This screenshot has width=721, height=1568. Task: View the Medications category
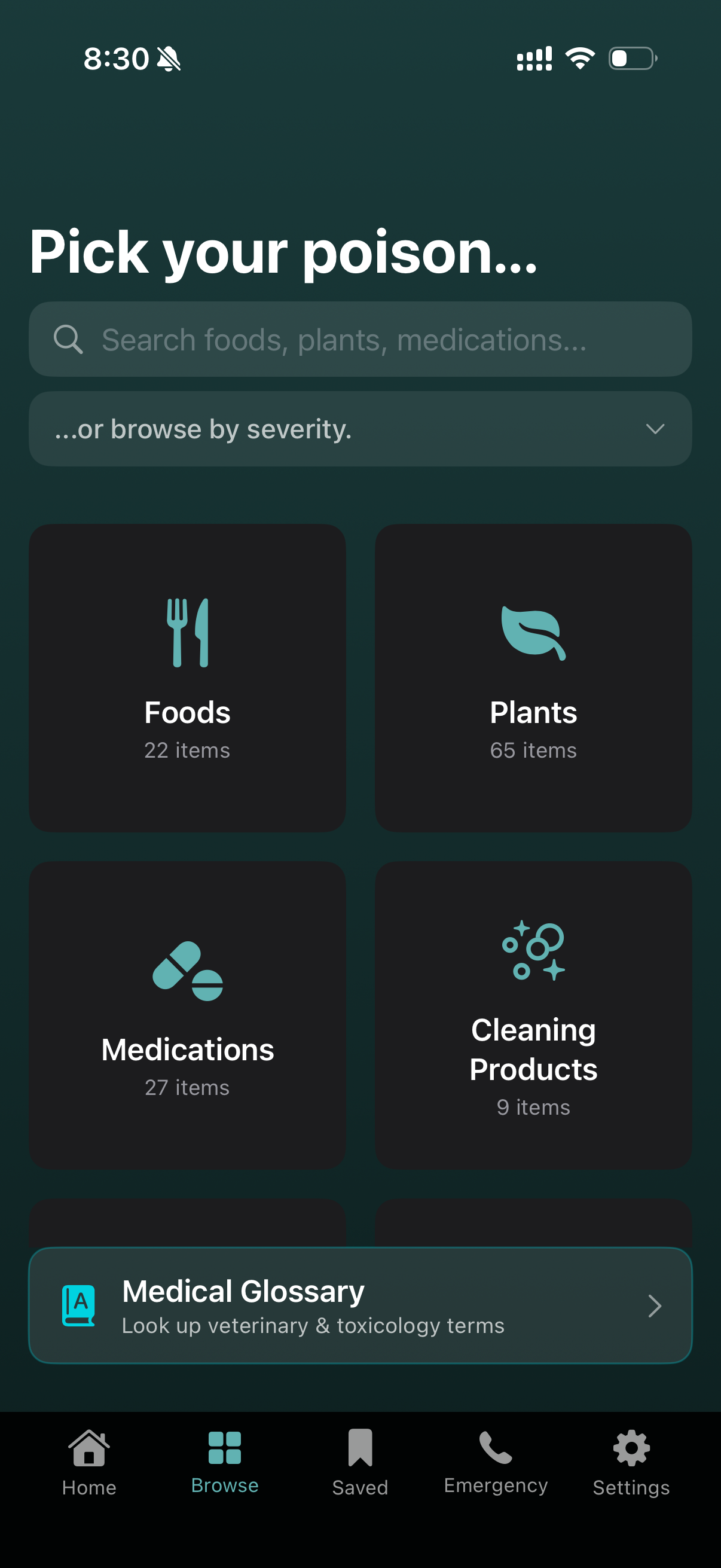tap(187, 1014)
